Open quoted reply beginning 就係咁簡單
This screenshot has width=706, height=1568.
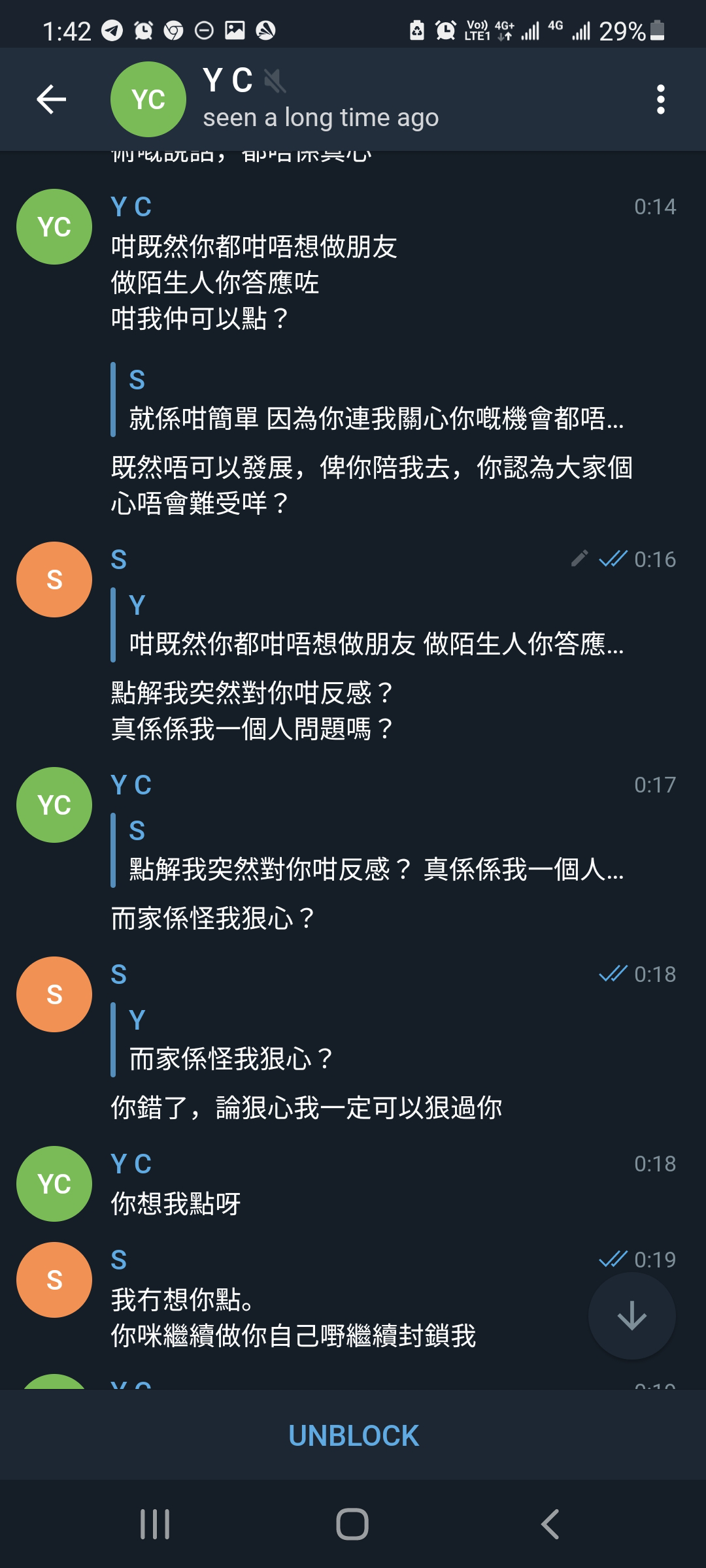click(x=369, y=399)
